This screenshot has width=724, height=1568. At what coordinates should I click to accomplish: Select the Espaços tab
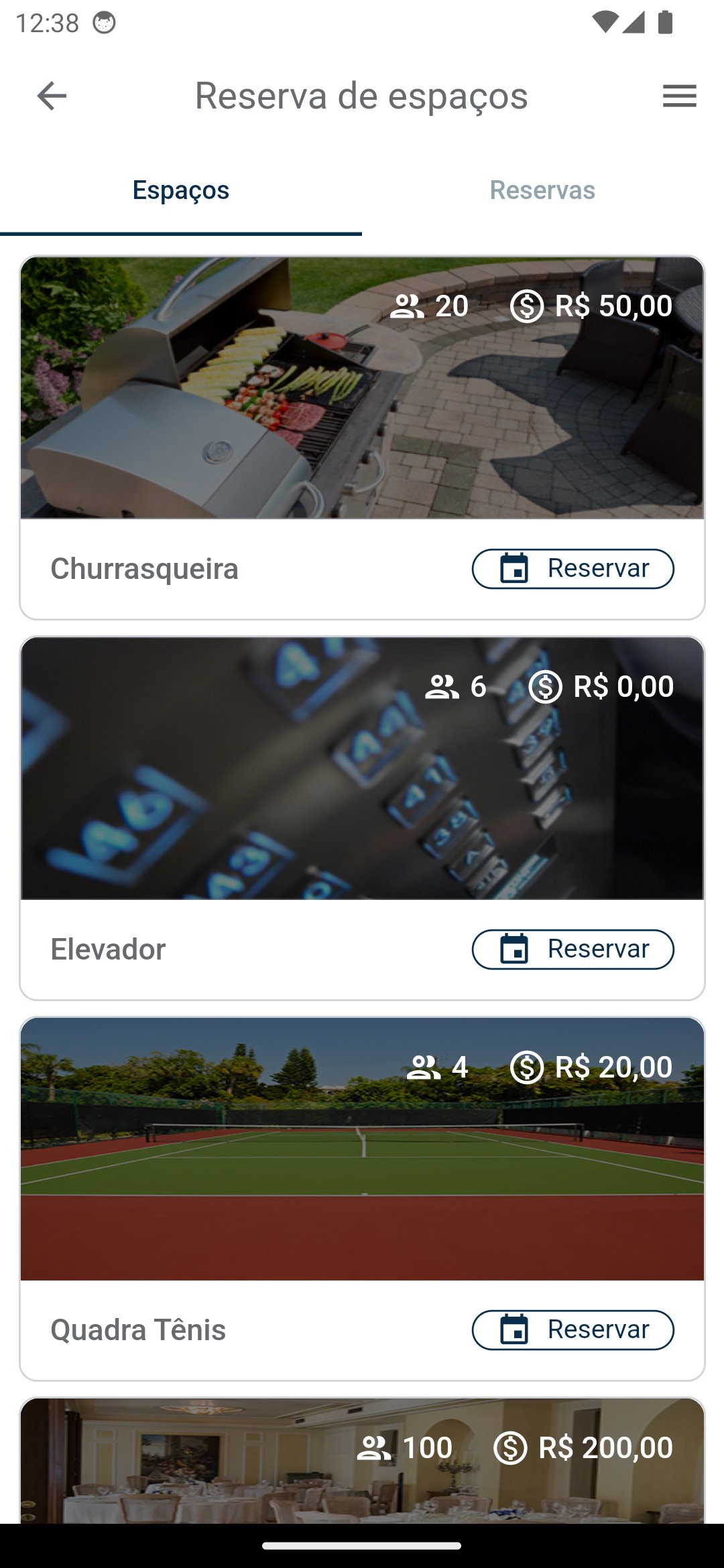point(181,190)
